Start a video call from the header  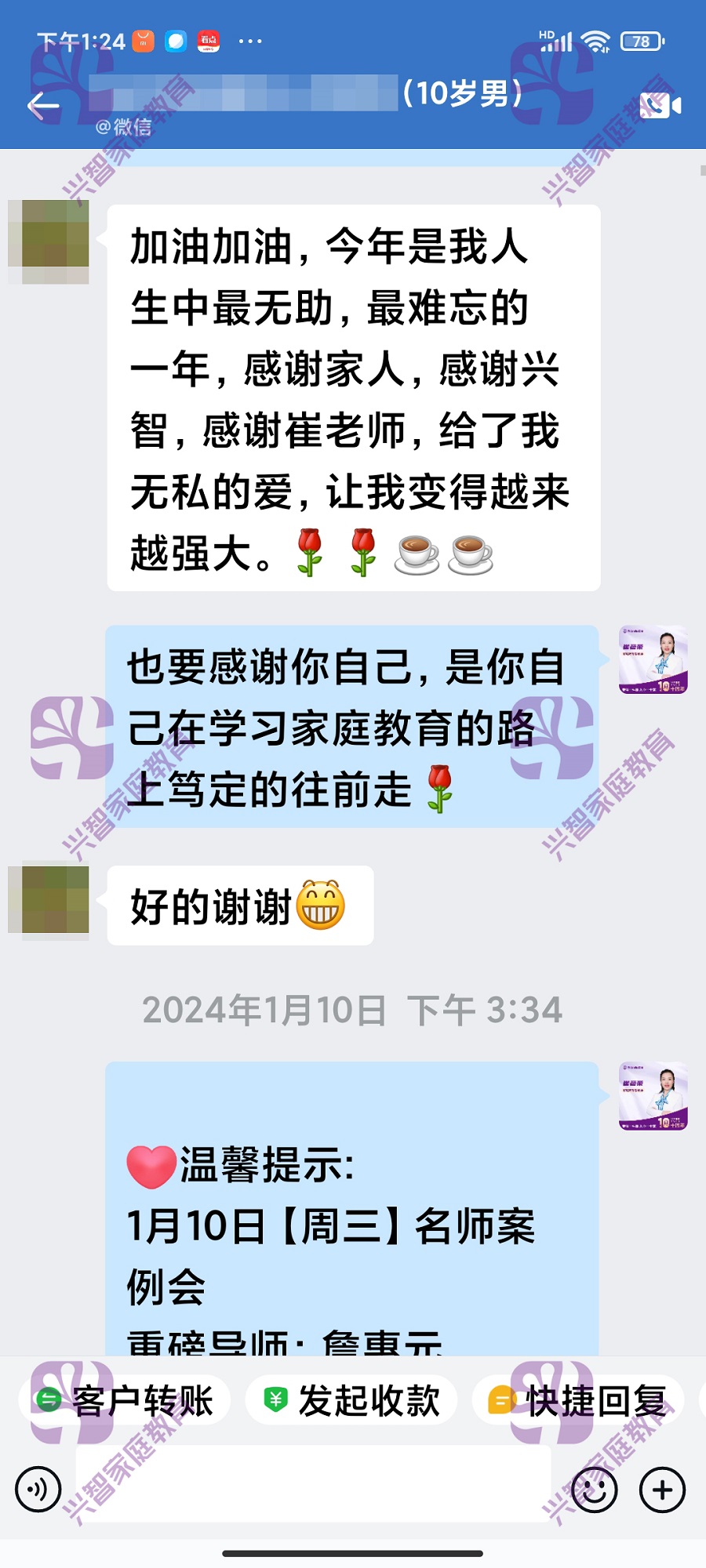pos(660,106)
